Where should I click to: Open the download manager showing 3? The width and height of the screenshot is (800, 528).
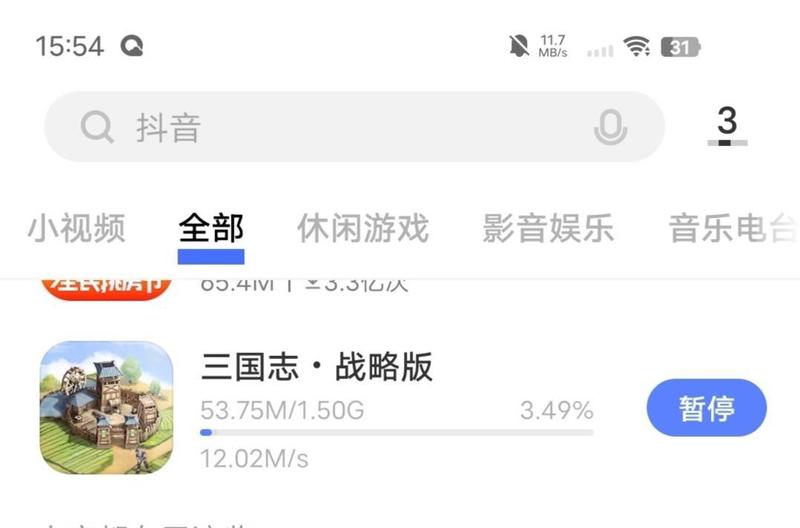pos(727,126)
